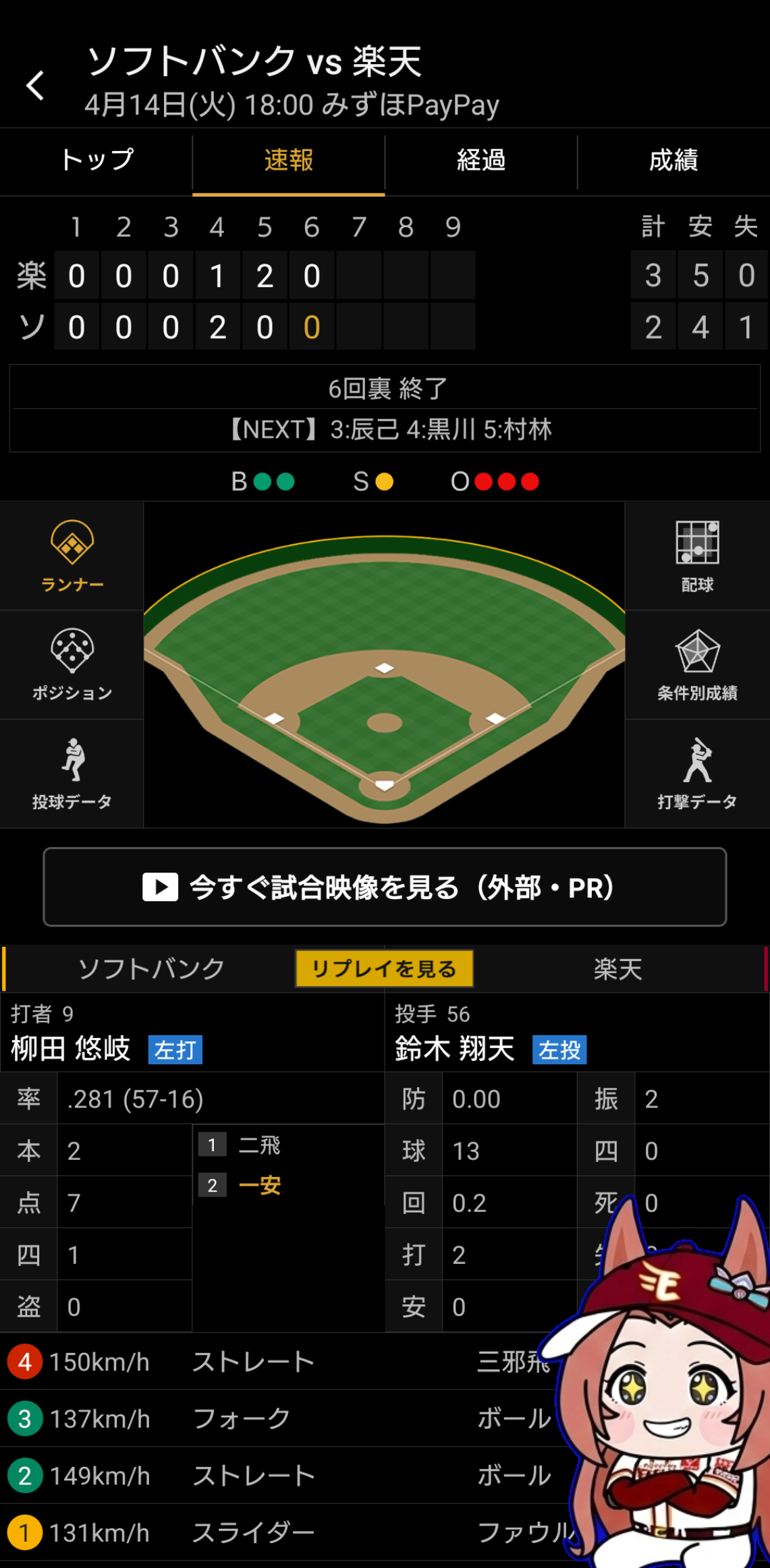This screenshot has height=1568, width=770.
Task: Select the ソフトバンク team tab
Action: pos(151,968)
